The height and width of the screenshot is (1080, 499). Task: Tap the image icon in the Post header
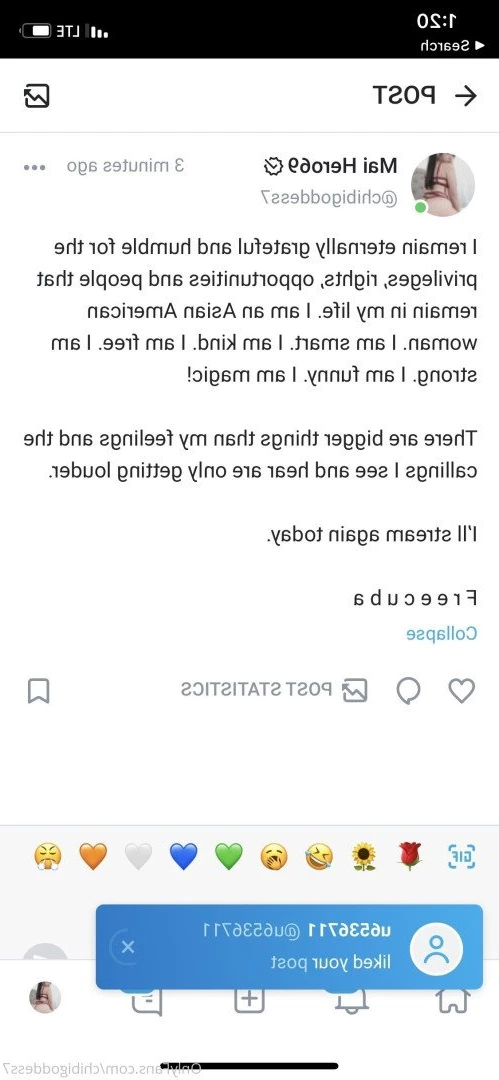click(37, 96)
